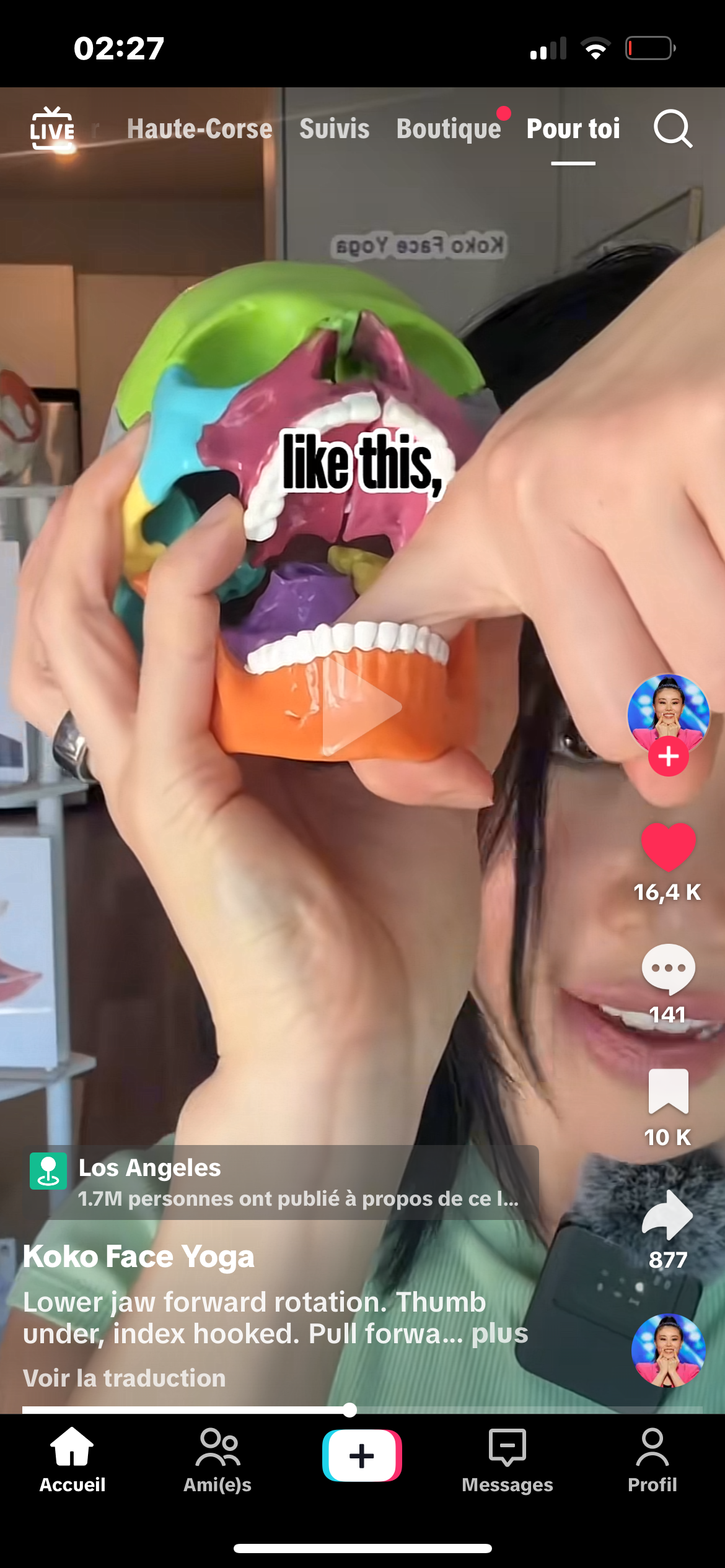The height and width of the screenshot is (1568, 725).
Task: Open the spinning sound disc
Action: (x=668, y=1350)
